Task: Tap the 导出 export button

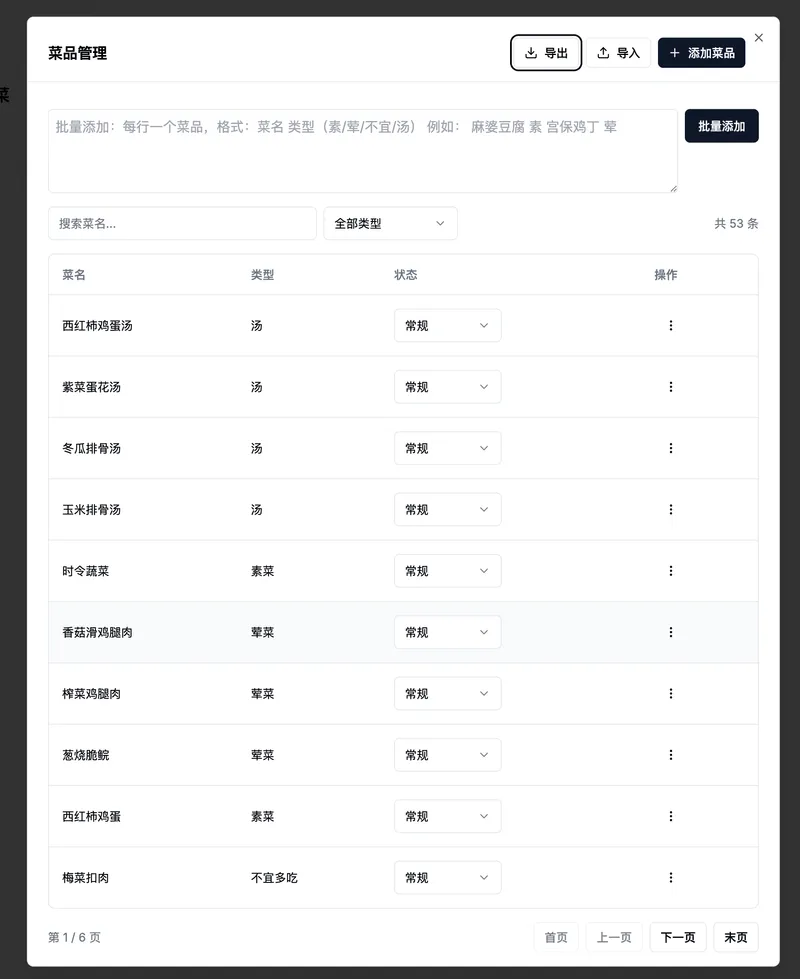Action: coord(546,53)
